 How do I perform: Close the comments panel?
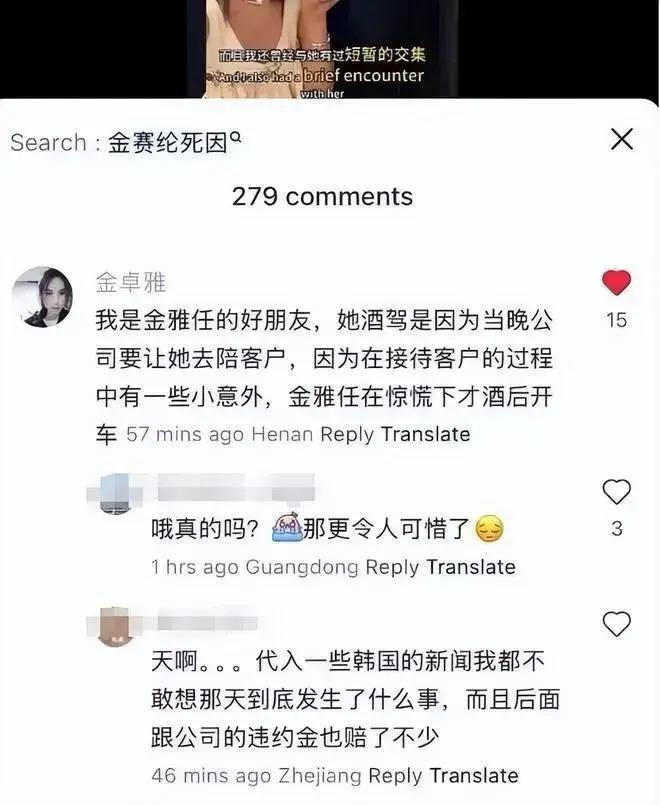(622, 140)
